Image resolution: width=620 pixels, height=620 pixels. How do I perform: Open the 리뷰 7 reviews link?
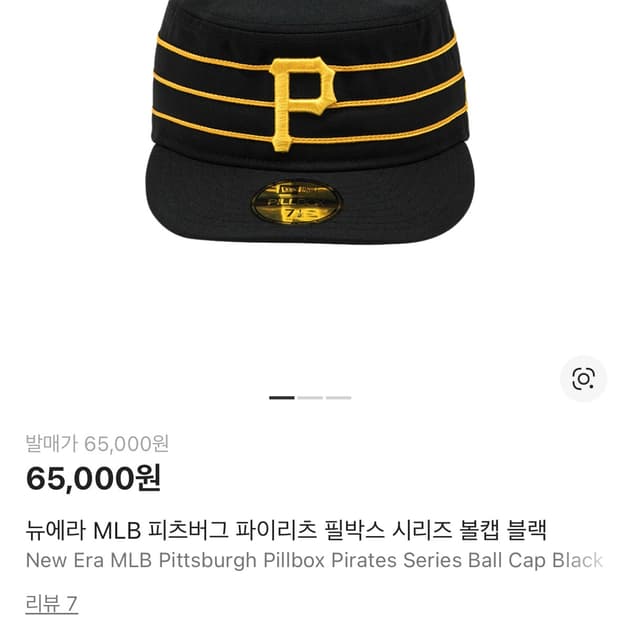(52, 604)
